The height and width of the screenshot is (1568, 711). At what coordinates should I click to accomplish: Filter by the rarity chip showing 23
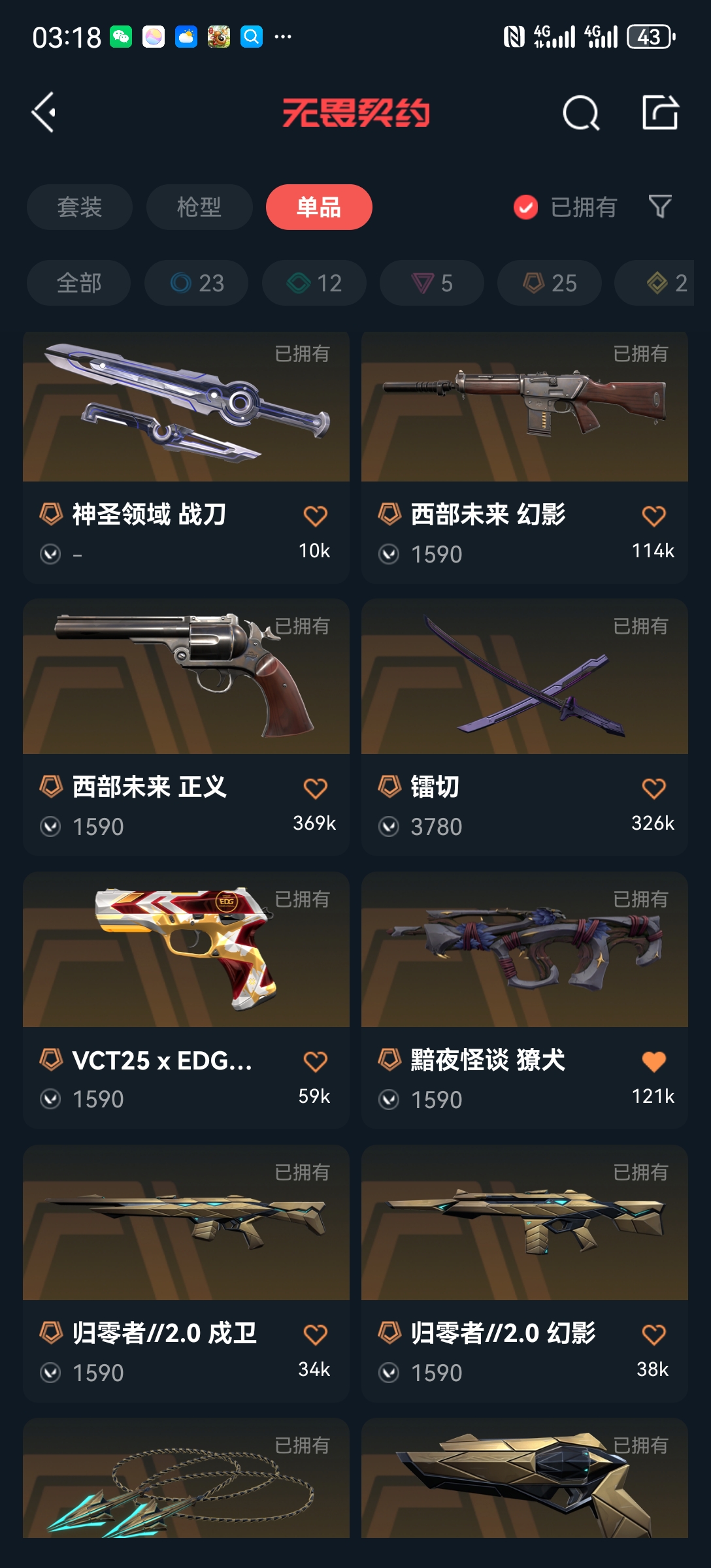[x=197, y=283]
